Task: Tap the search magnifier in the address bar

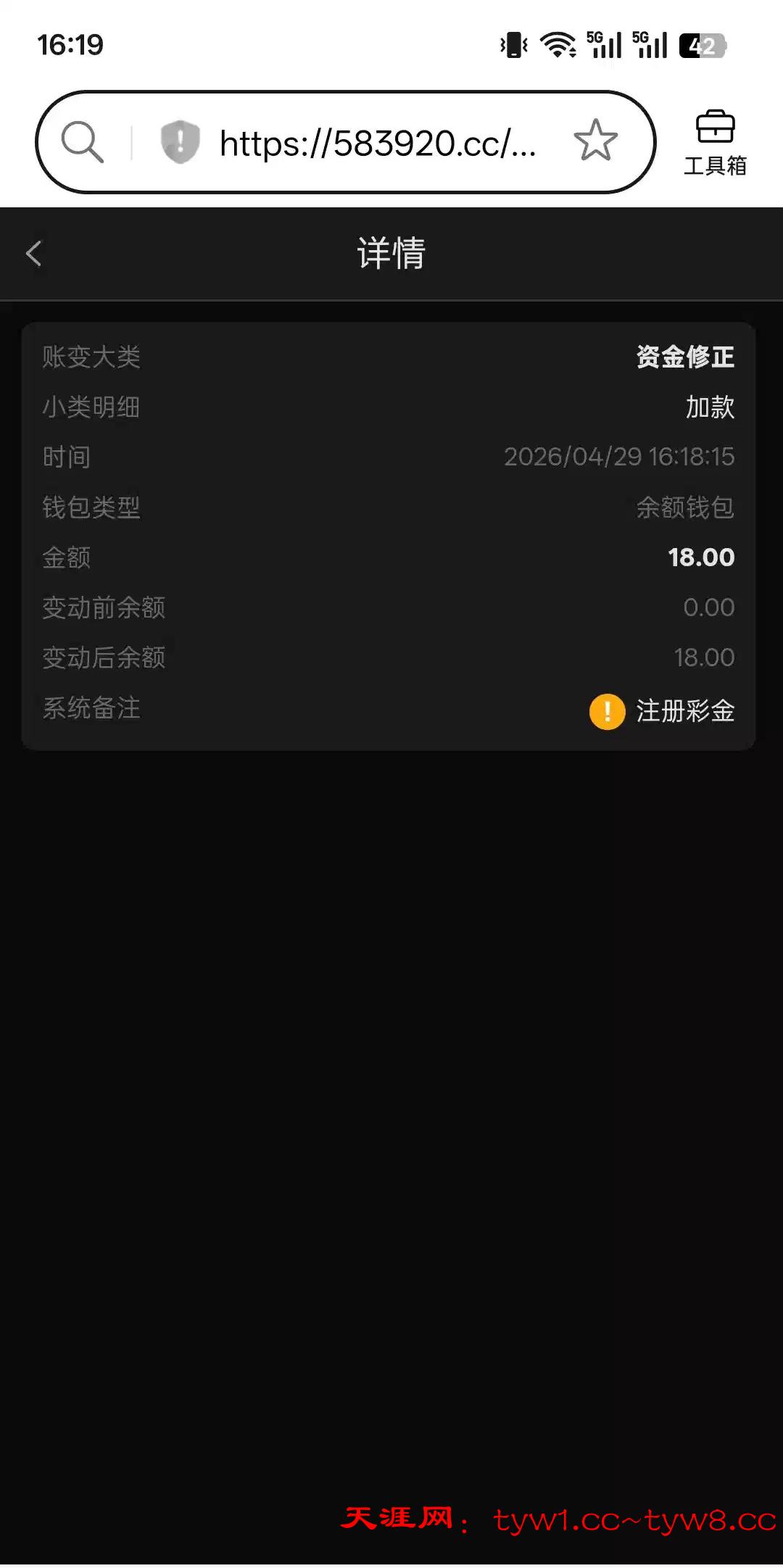Action: (x=82, y=141)
